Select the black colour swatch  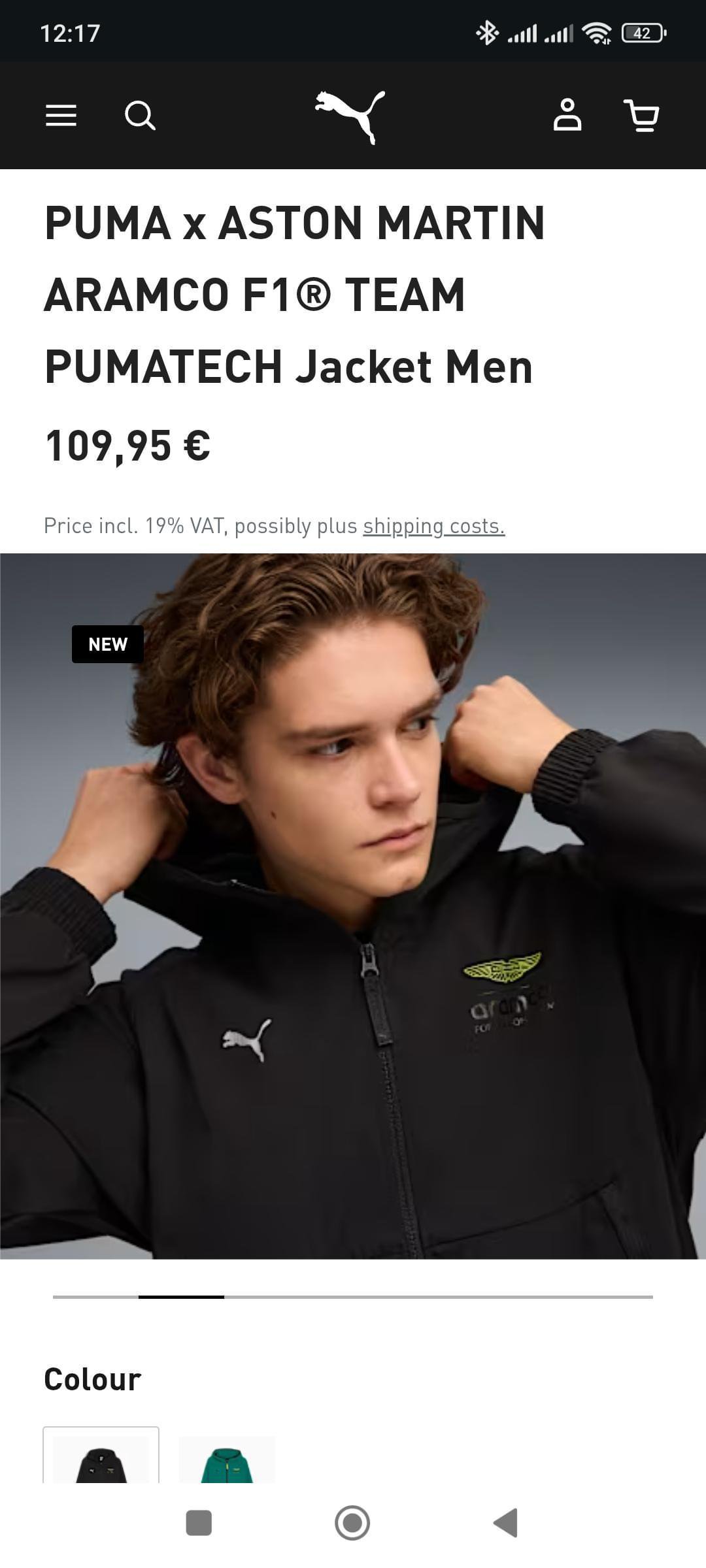click(101, 1457)
